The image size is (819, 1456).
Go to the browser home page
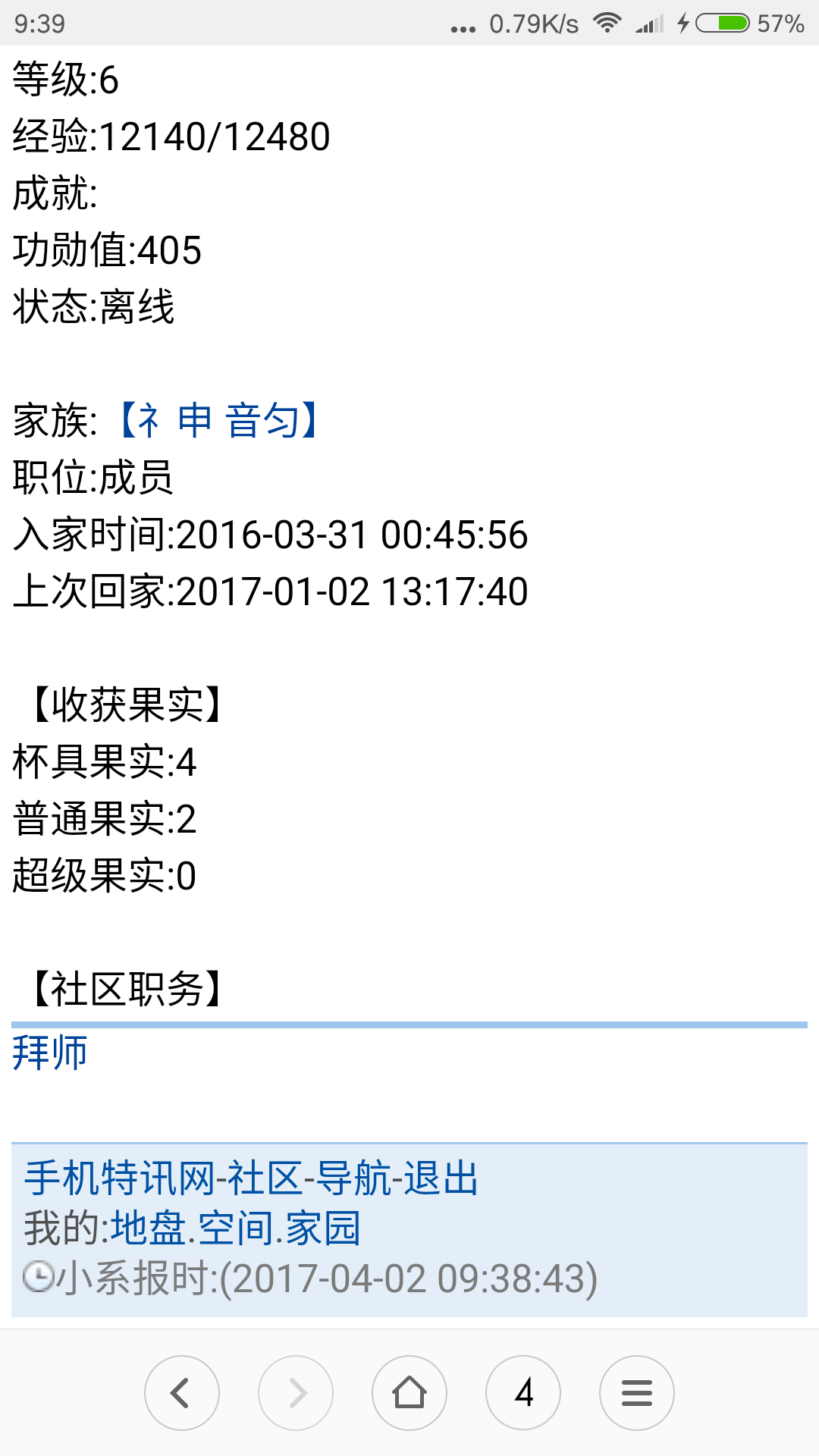(x=409, y=1393)
